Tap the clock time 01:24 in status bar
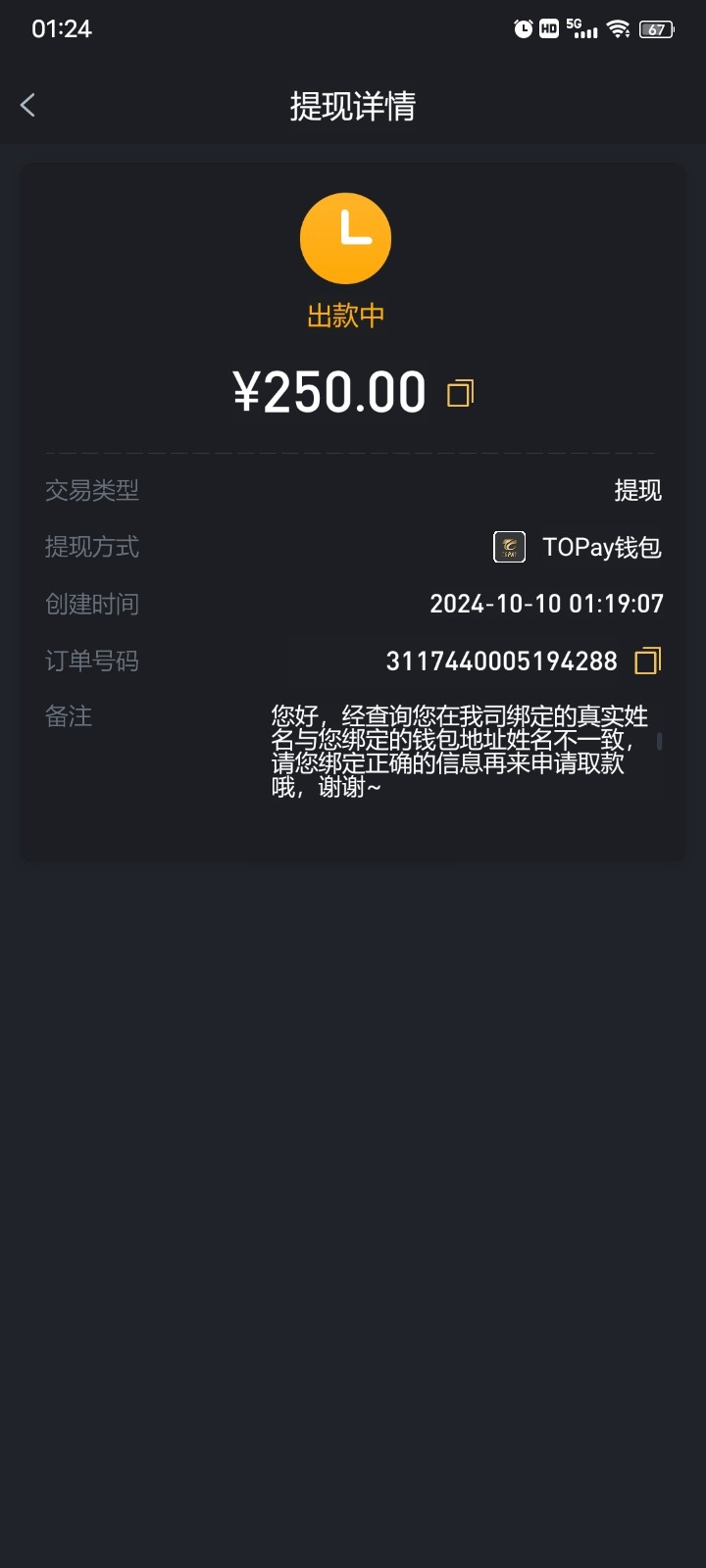Screen dimensions: 706x1568 pyautogui.click(x=59, y=28)
